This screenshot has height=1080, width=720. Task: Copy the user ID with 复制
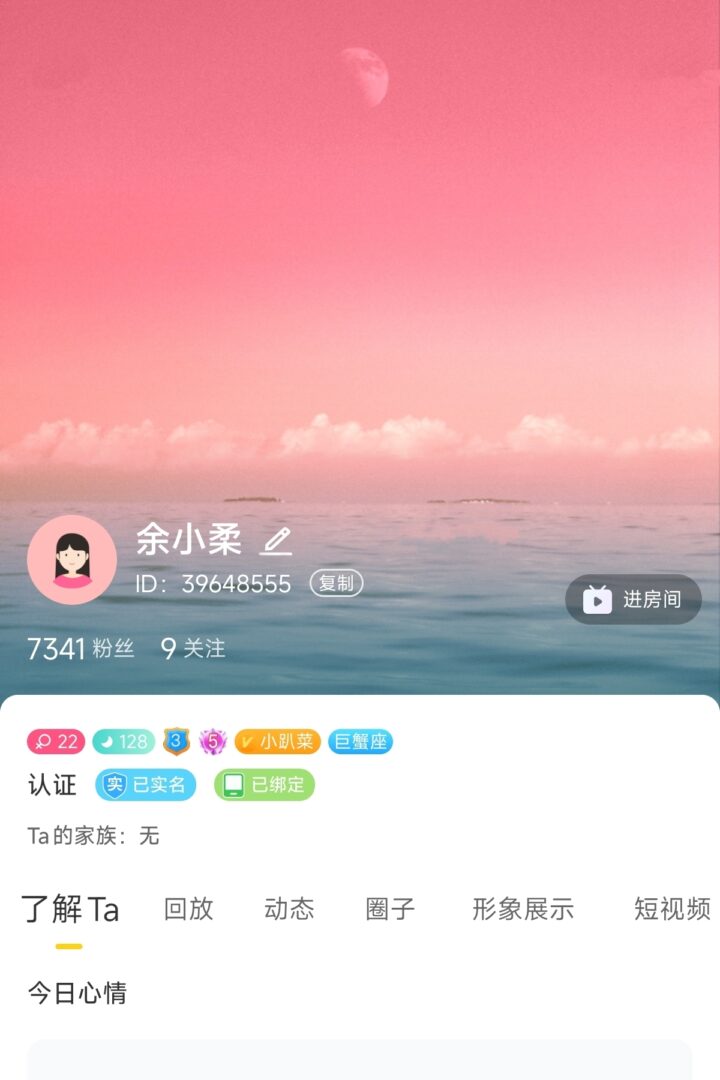(336, 583)
